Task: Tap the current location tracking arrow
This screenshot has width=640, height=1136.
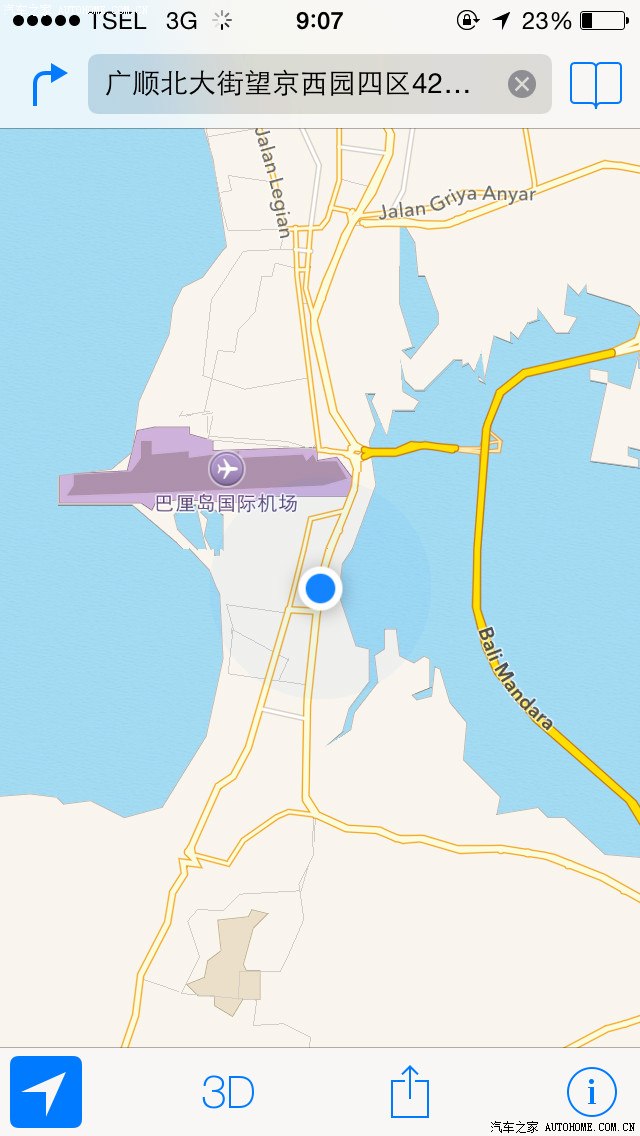Action: point(46,1092)
